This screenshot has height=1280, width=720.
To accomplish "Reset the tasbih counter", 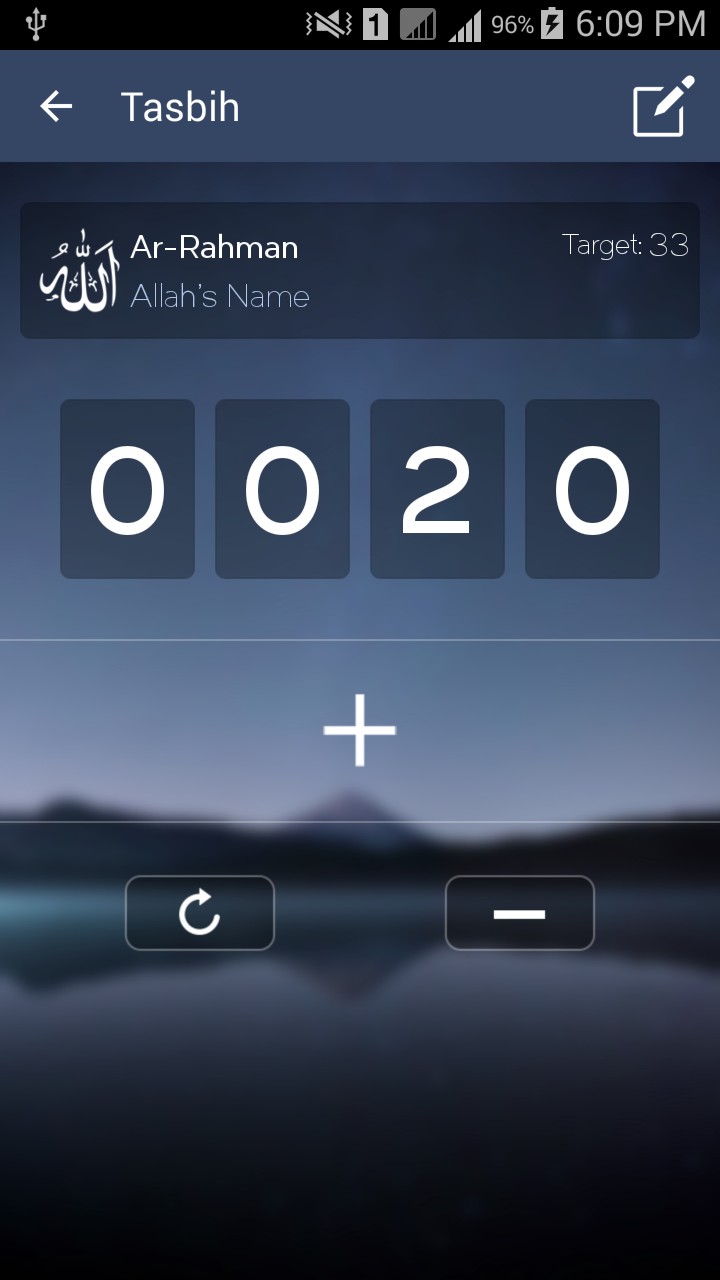I will (x=200, y=913).
